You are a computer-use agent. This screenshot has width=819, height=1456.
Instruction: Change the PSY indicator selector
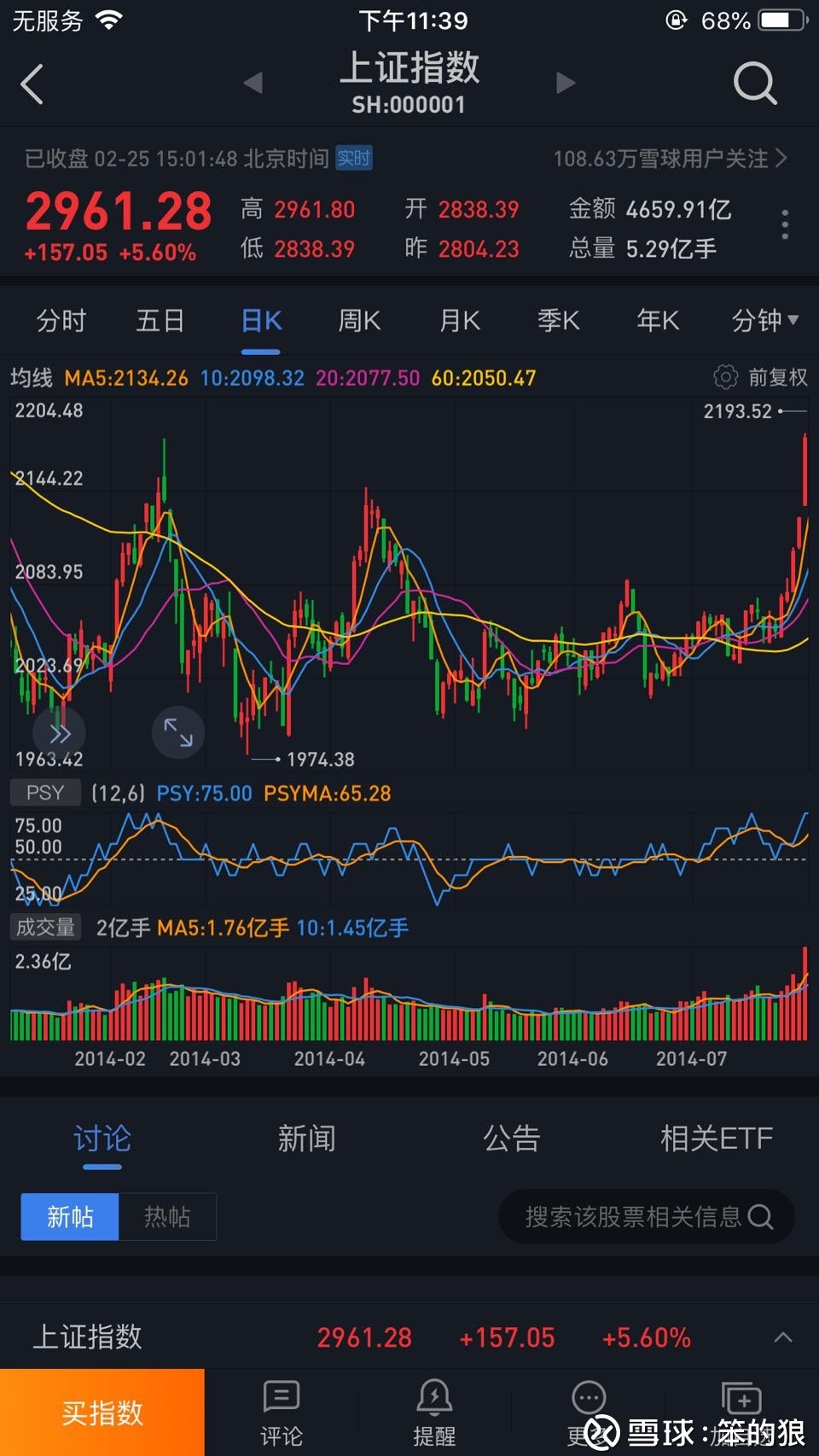click(45, 793)
